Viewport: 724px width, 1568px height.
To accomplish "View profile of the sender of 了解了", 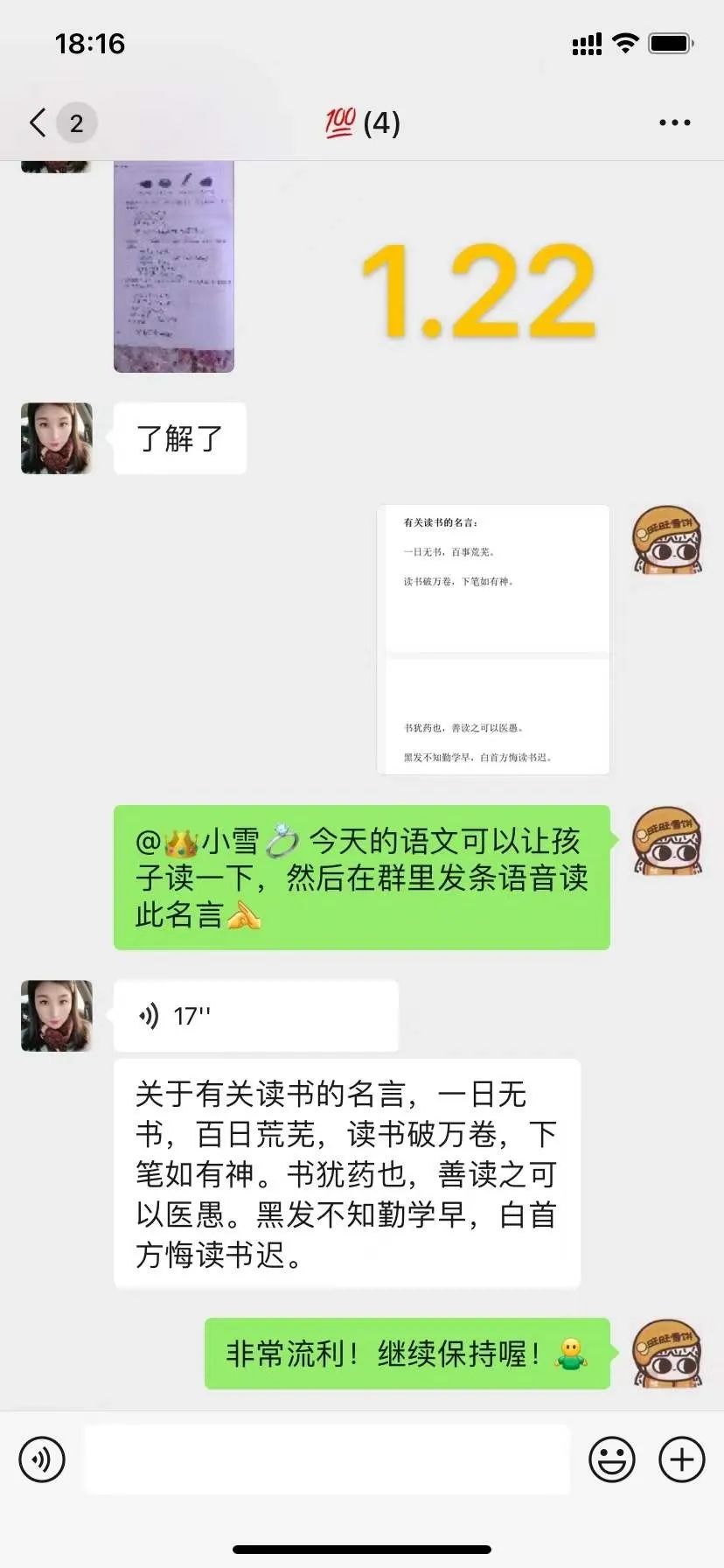I will [x=57, y=438].
